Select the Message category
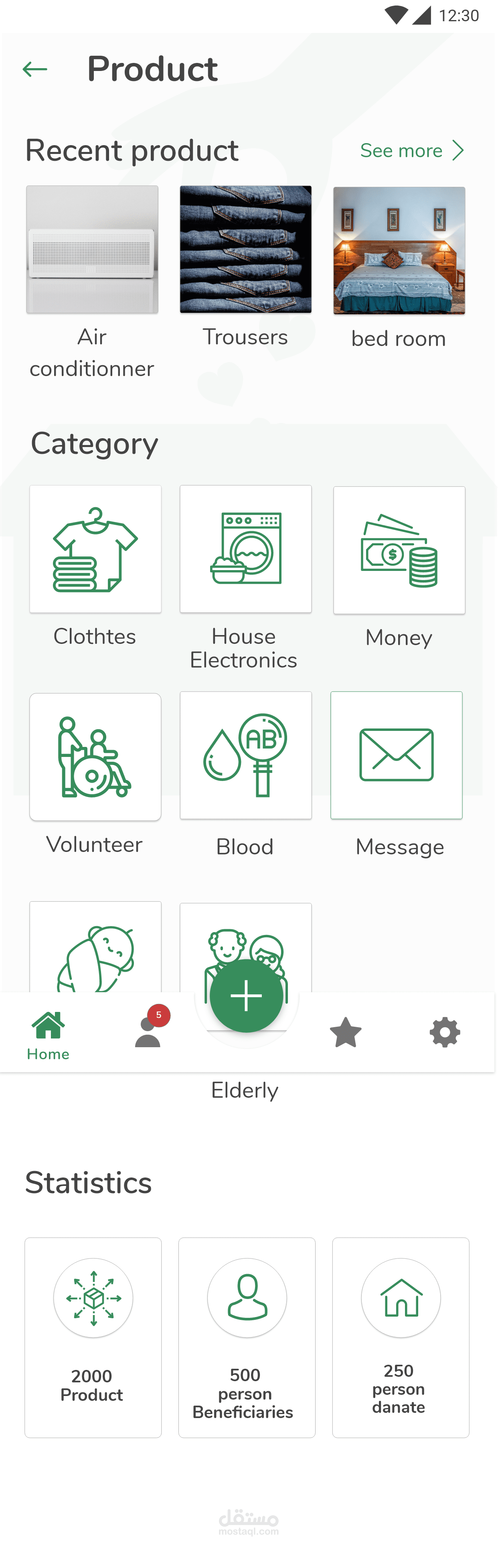Image resolution: width=498 pixels, height=1568 pixels. point(396,755)
